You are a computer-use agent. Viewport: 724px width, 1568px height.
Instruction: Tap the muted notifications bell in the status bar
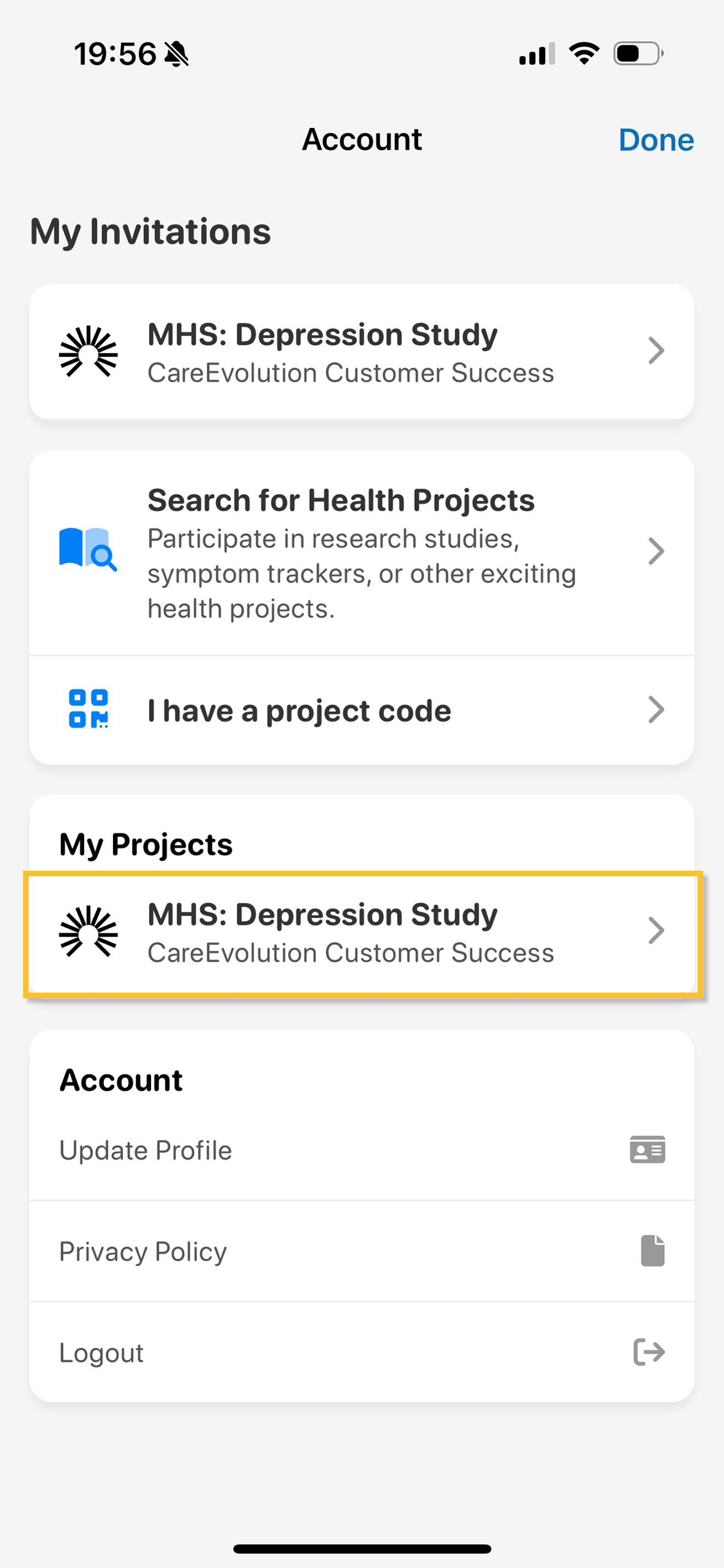176,54
